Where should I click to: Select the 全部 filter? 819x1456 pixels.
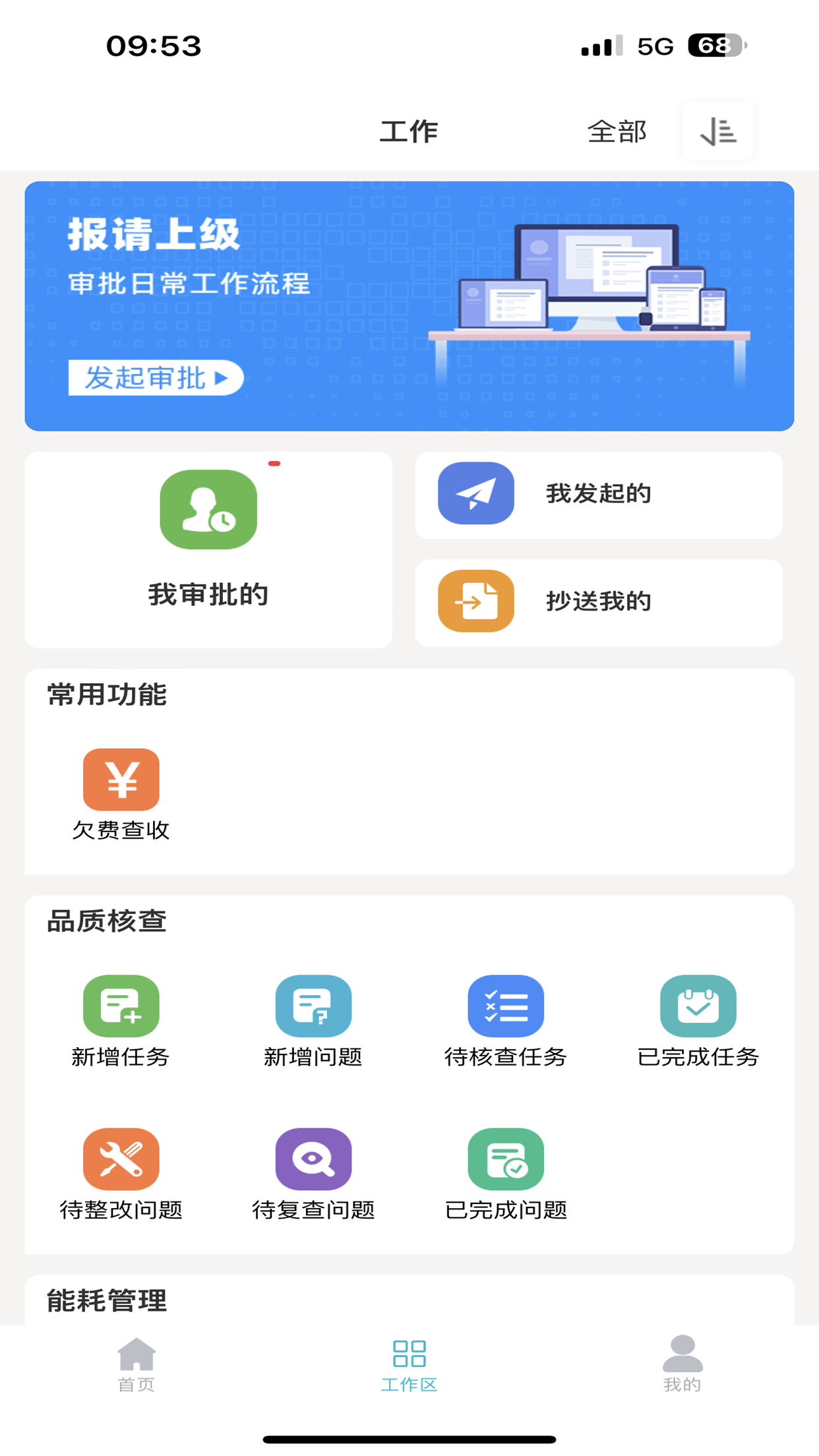[x=617, y=131]
